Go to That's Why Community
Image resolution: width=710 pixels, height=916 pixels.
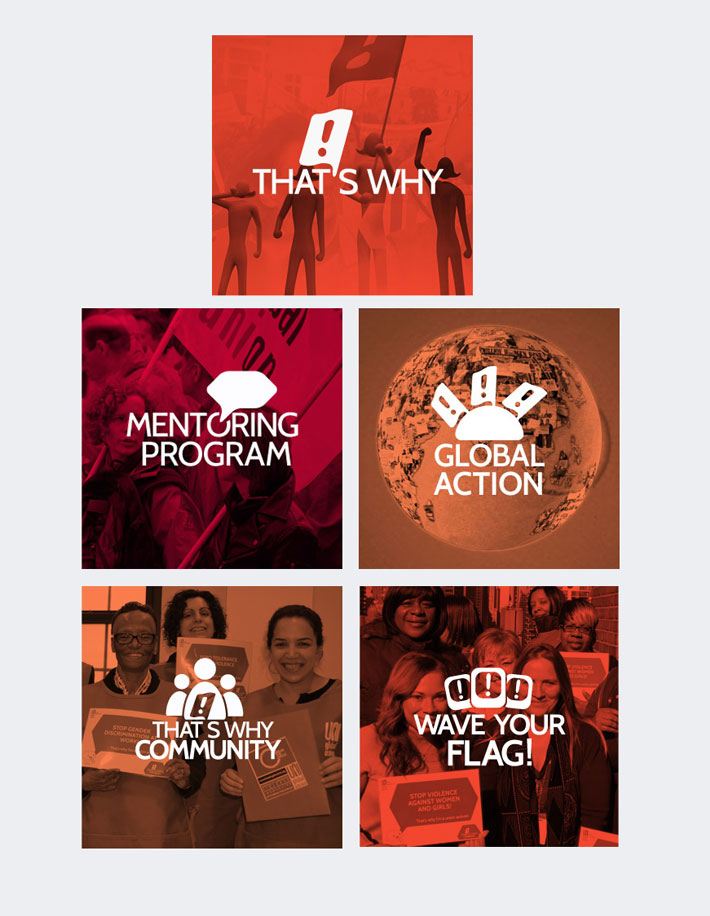[x=212, y=716]
